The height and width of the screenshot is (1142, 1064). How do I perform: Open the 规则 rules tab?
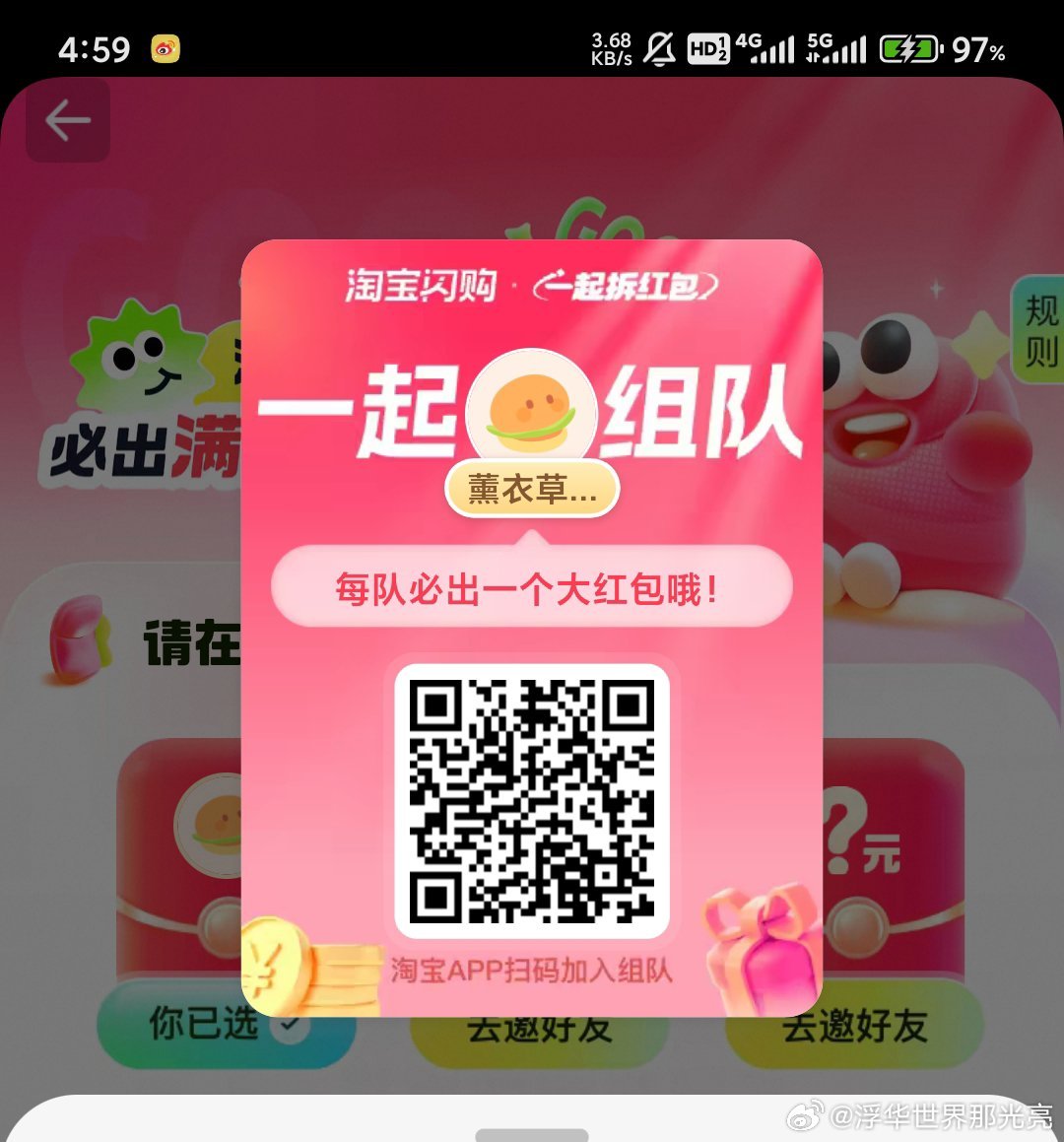click(x=1040, y=330)
